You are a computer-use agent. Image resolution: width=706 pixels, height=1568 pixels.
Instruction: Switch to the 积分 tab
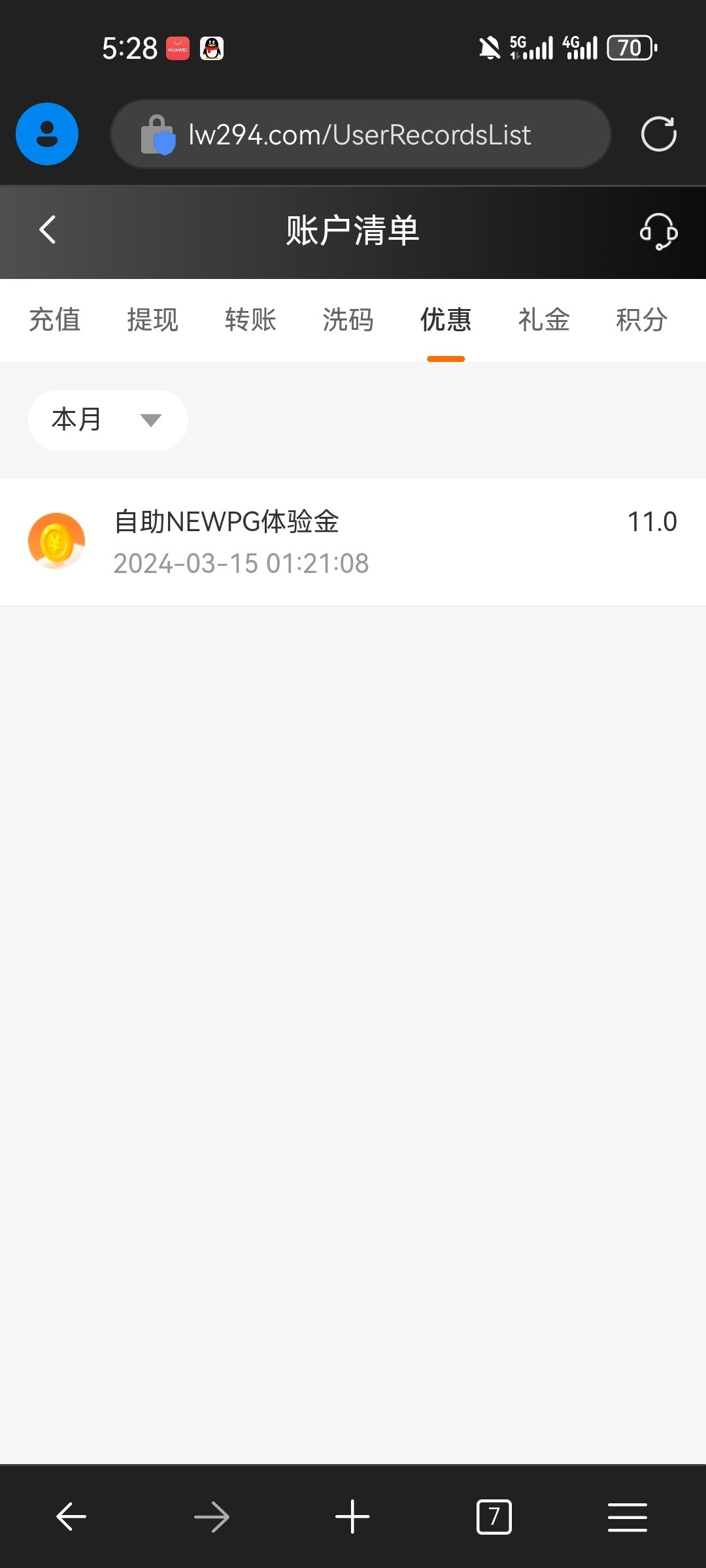coord(642,320)
